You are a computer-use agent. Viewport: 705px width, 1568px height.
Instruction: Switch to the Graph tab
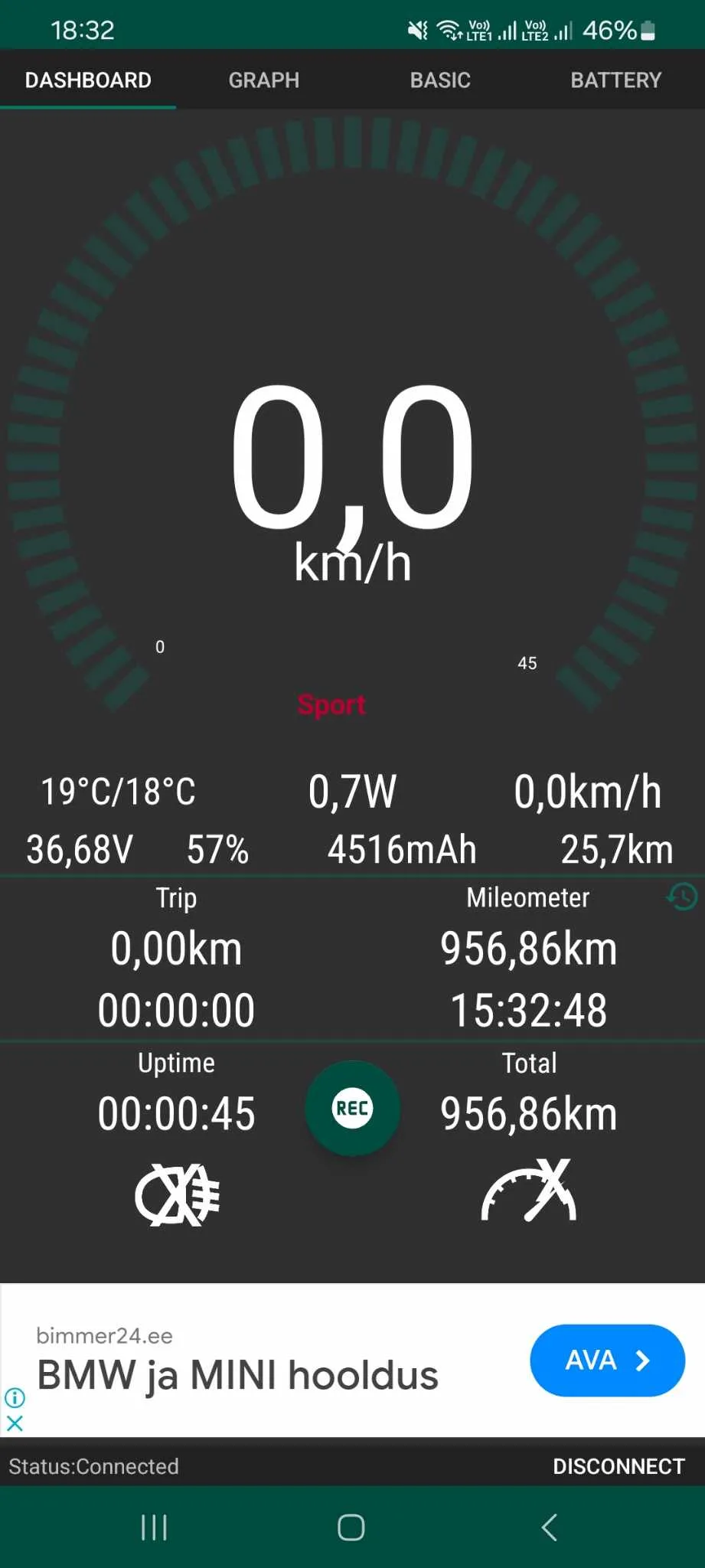[x=263, y=80]
